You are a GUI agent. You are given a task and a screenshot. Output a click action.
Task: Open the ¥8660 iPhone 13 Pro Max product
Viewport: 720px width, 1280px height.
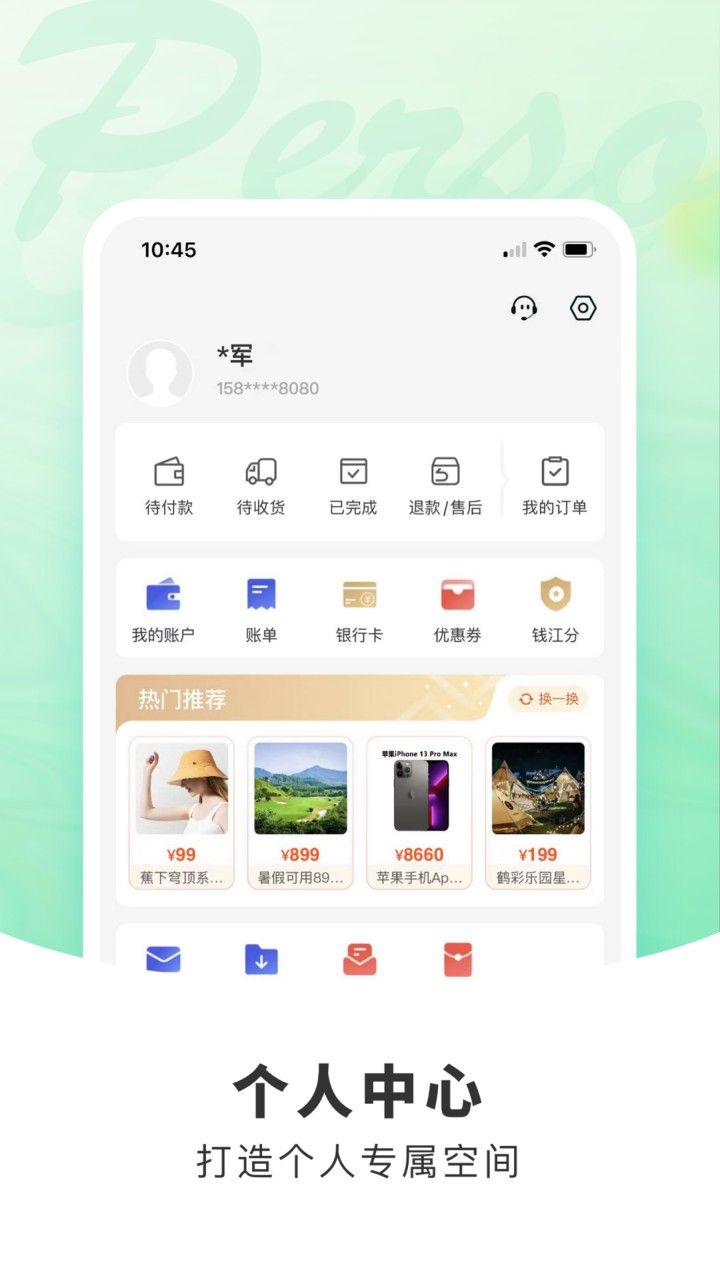(x=418, y=808)
